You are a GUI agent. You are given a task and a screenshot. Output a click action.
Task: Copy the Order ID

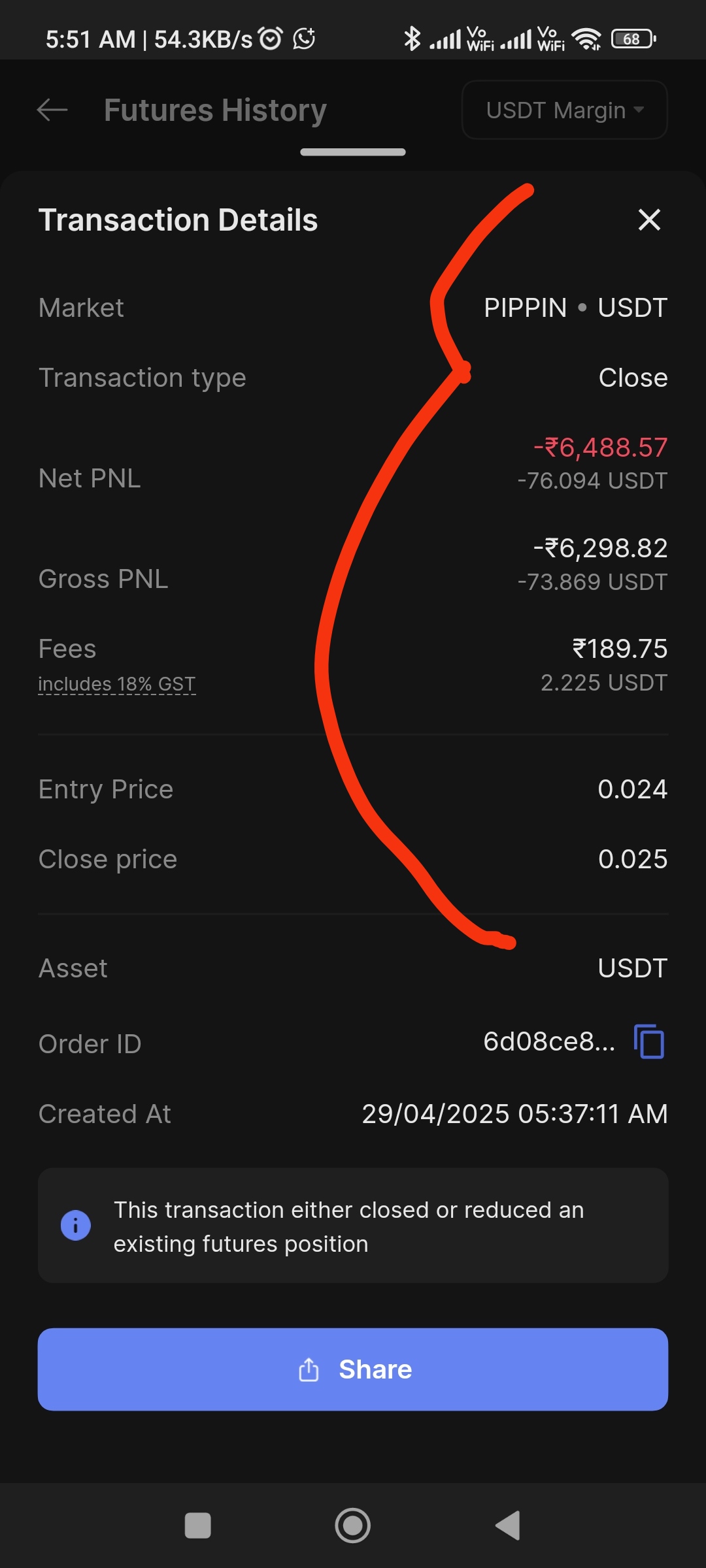point(648,1041)
